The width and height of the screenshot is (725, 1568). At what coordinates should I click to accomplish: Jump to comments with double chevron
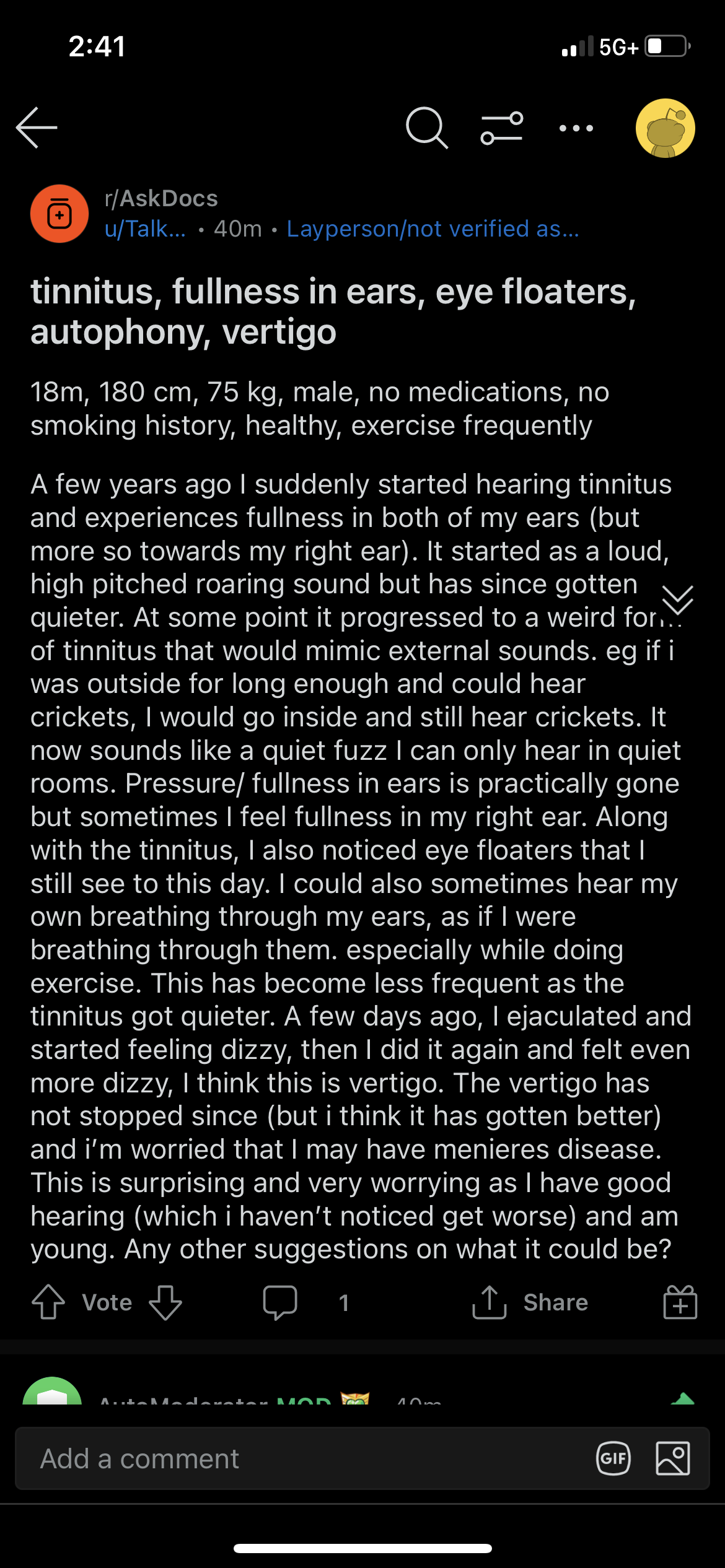pyautogui.click(x=677, y=599)
